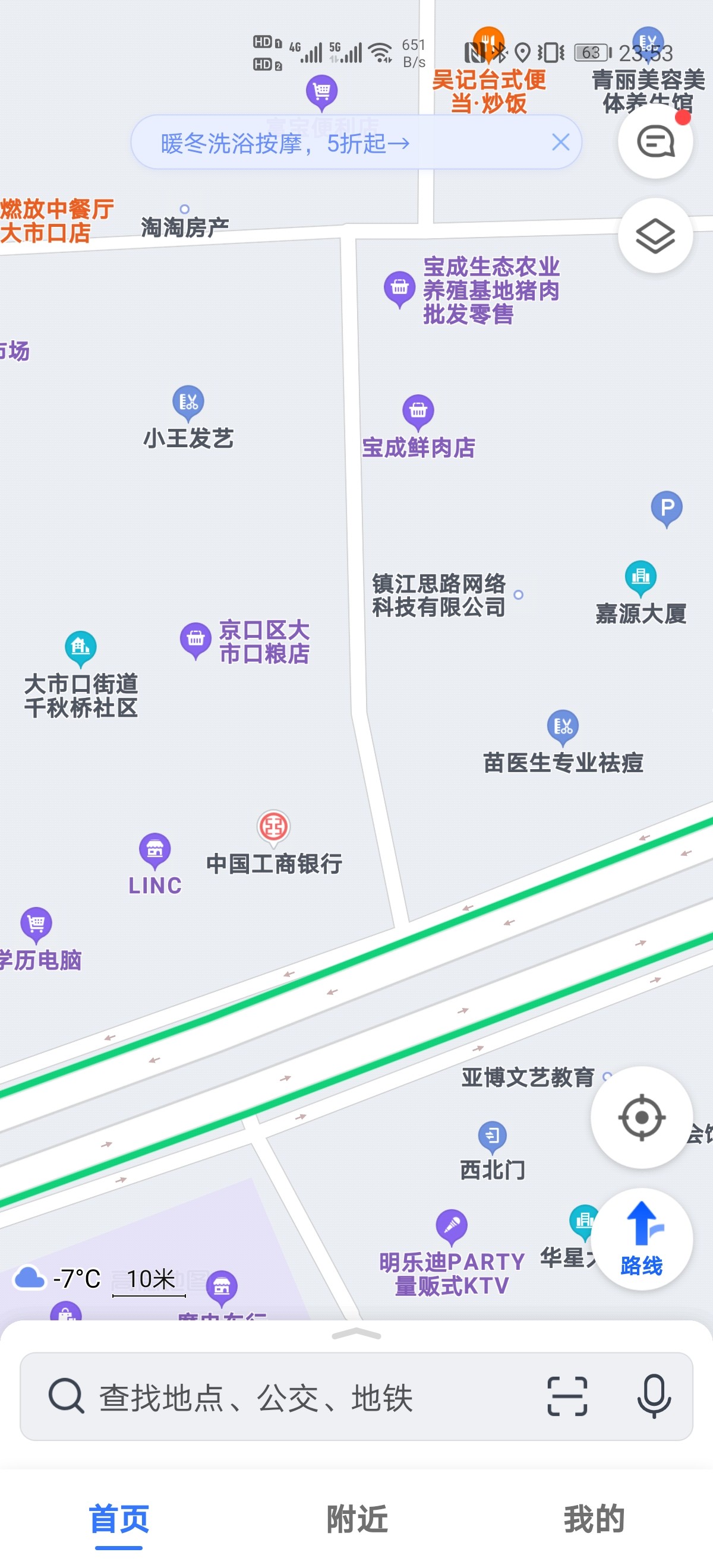Dismiss the 暖冬洗浴按摩 promo banner

560,143
